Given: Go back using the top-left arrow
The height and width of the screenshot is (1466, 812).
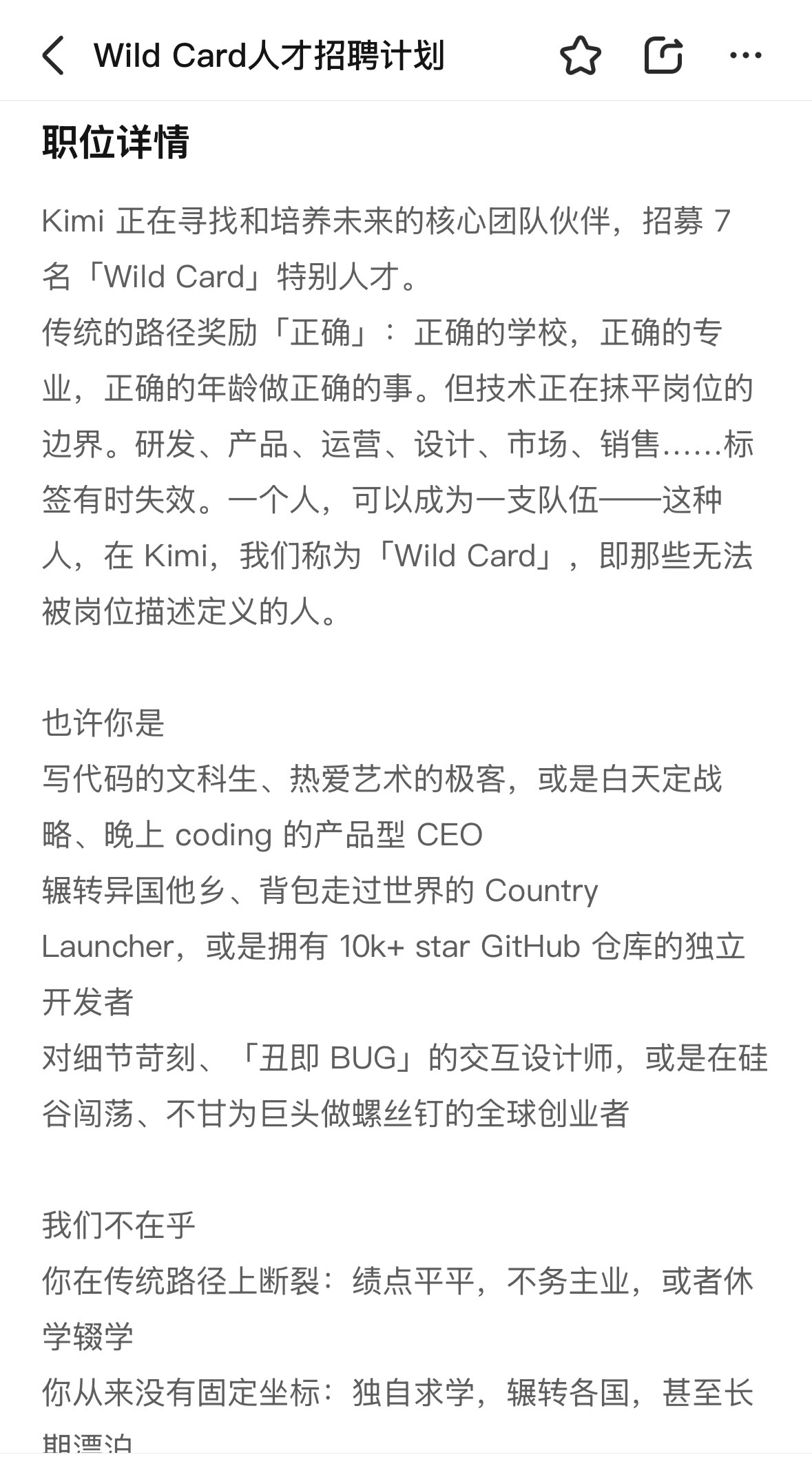Looking at the screenshot, I should tap(54, 55).
